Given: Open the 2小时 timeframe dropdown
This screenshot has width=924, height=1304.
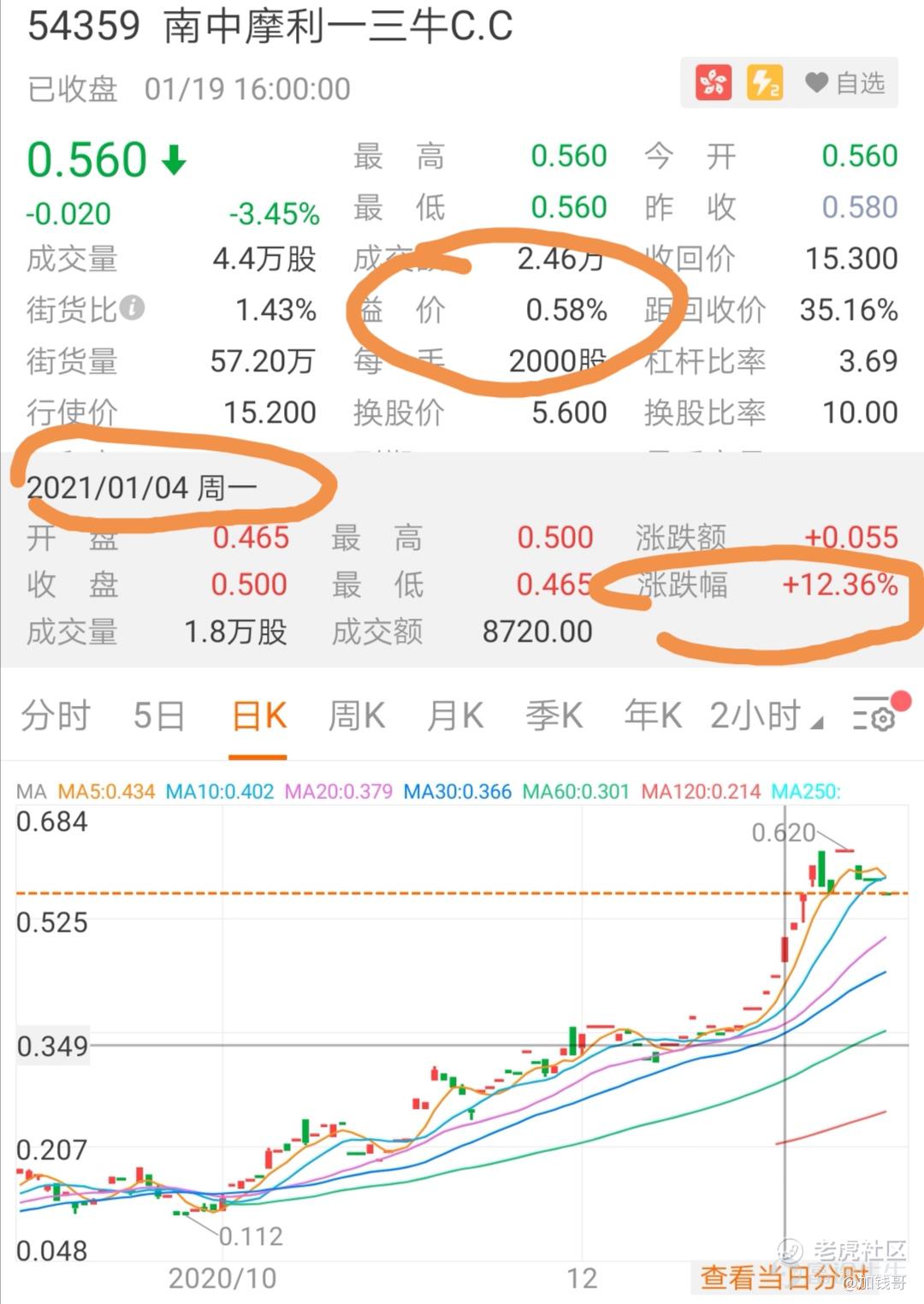Looking at the screenshot, I should pos(755,719).
